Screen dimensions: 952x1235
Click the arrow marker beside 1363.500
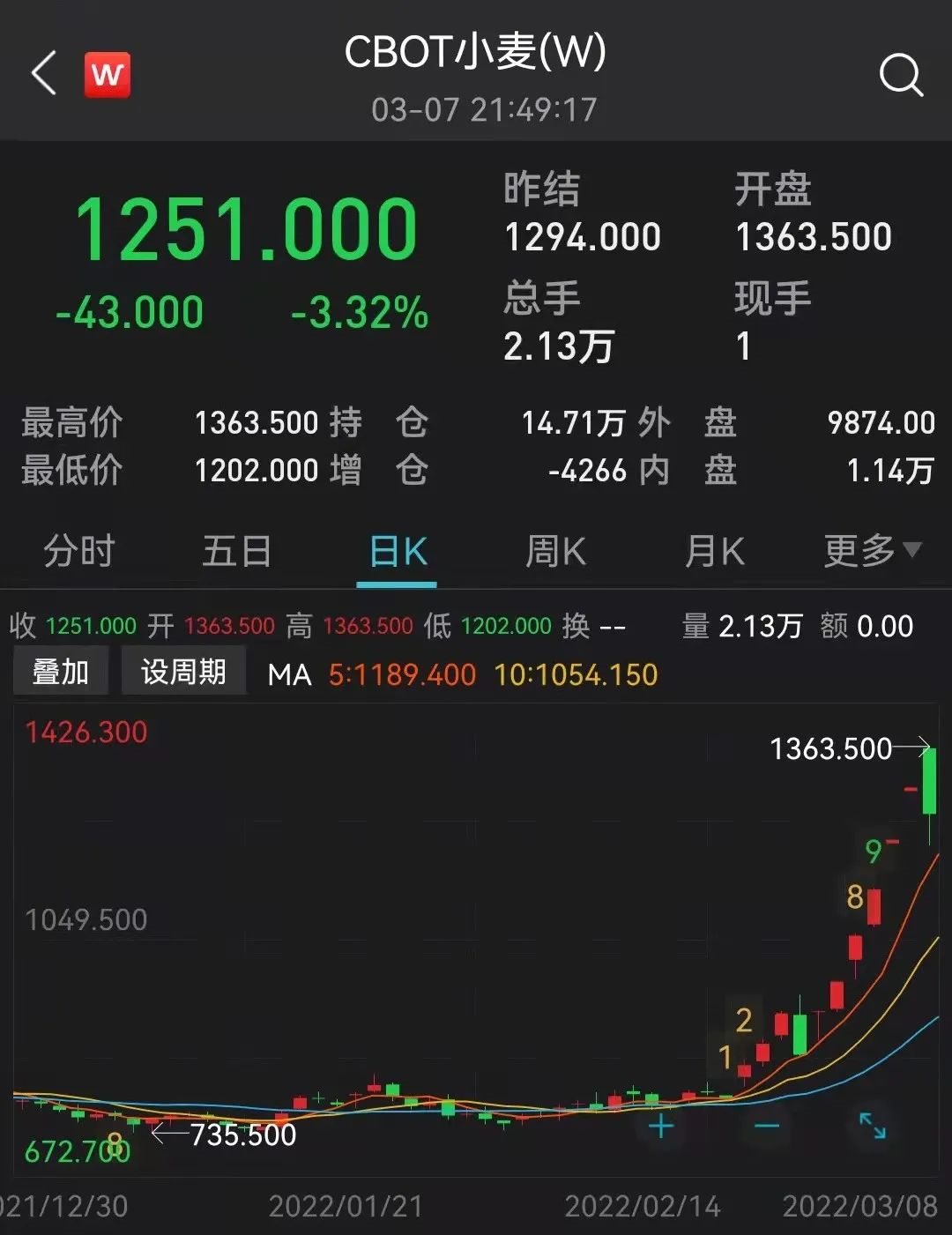coord(919,748)
